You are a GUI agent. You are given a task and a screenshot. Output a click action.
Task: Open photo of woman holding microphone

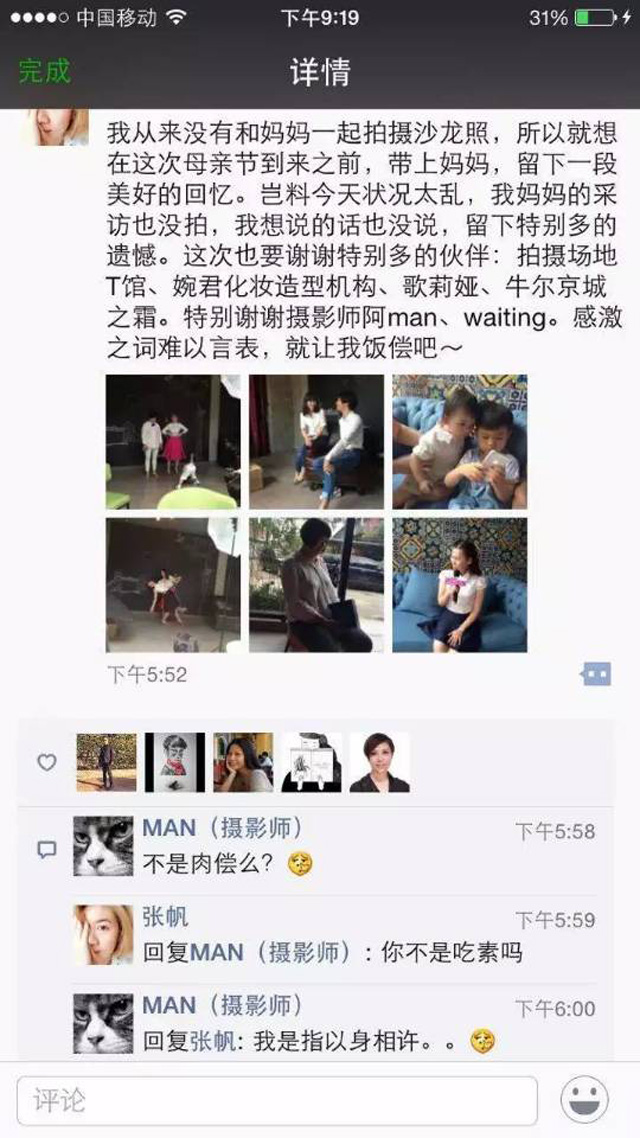(x=459, y=585)
